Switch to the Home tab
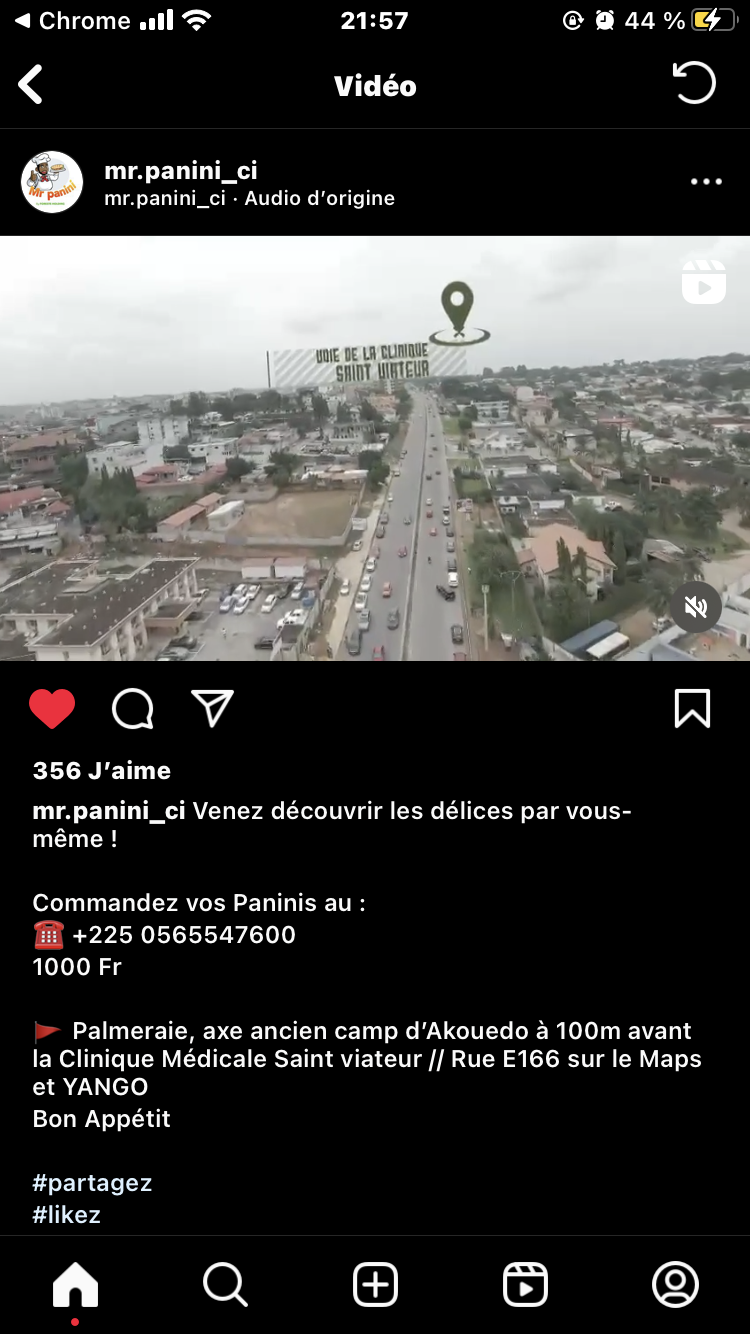This screenshot has height=1334, width=750. pyautogui.click(x=75, y=1285)
